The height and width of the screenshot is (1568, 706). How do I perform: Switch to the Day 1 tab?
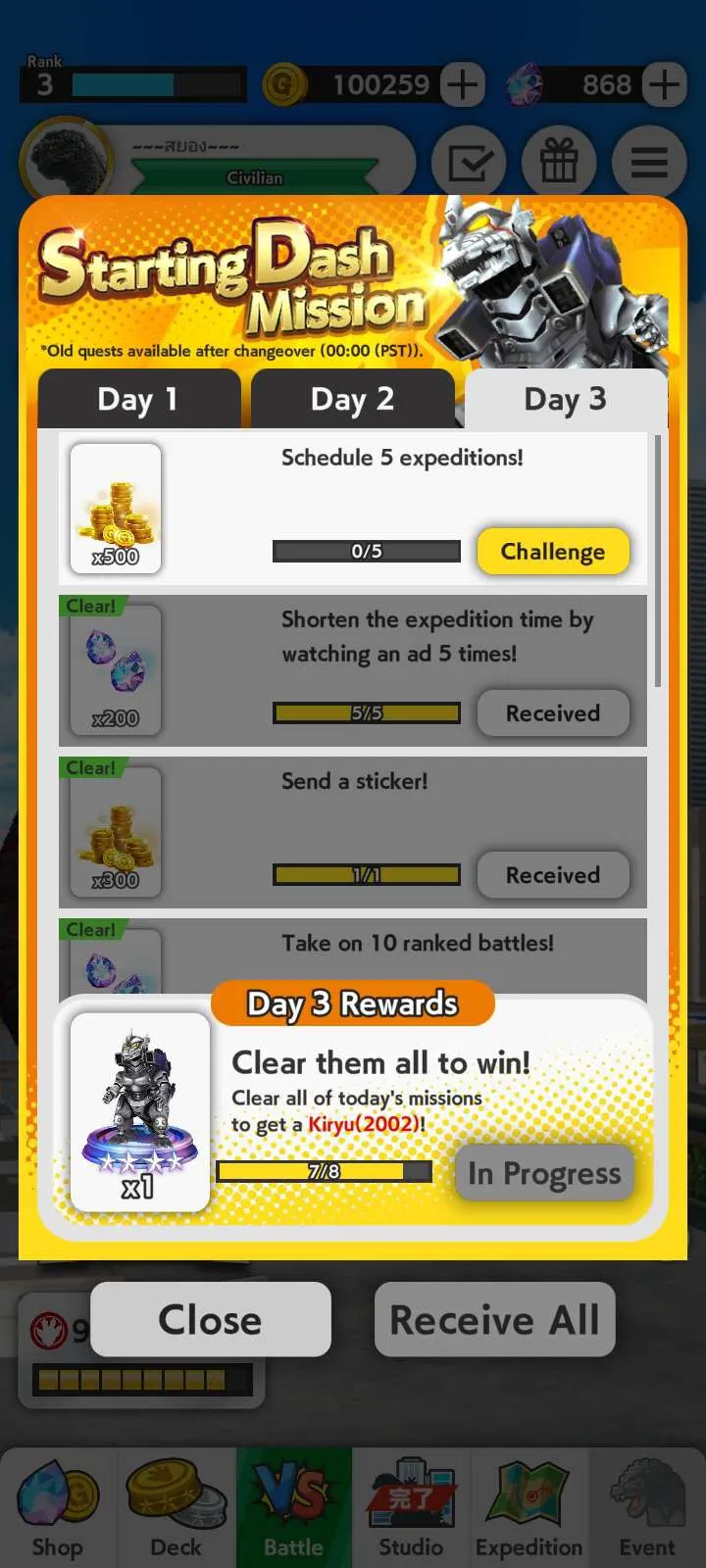[x=138, y=400]
